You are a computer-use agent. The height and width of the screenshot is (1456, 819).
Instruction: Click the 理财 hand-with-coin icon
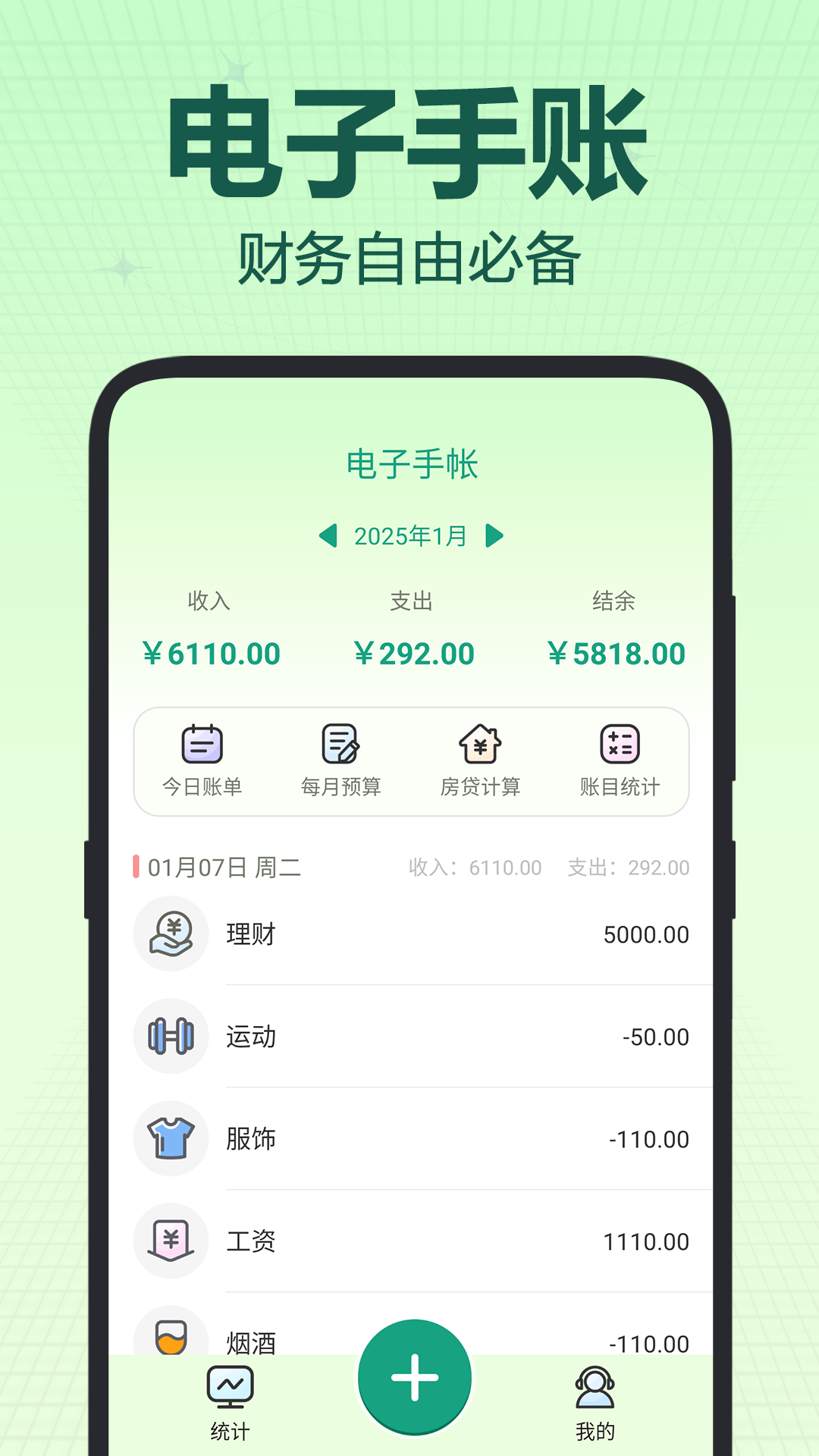click(171, 934)
